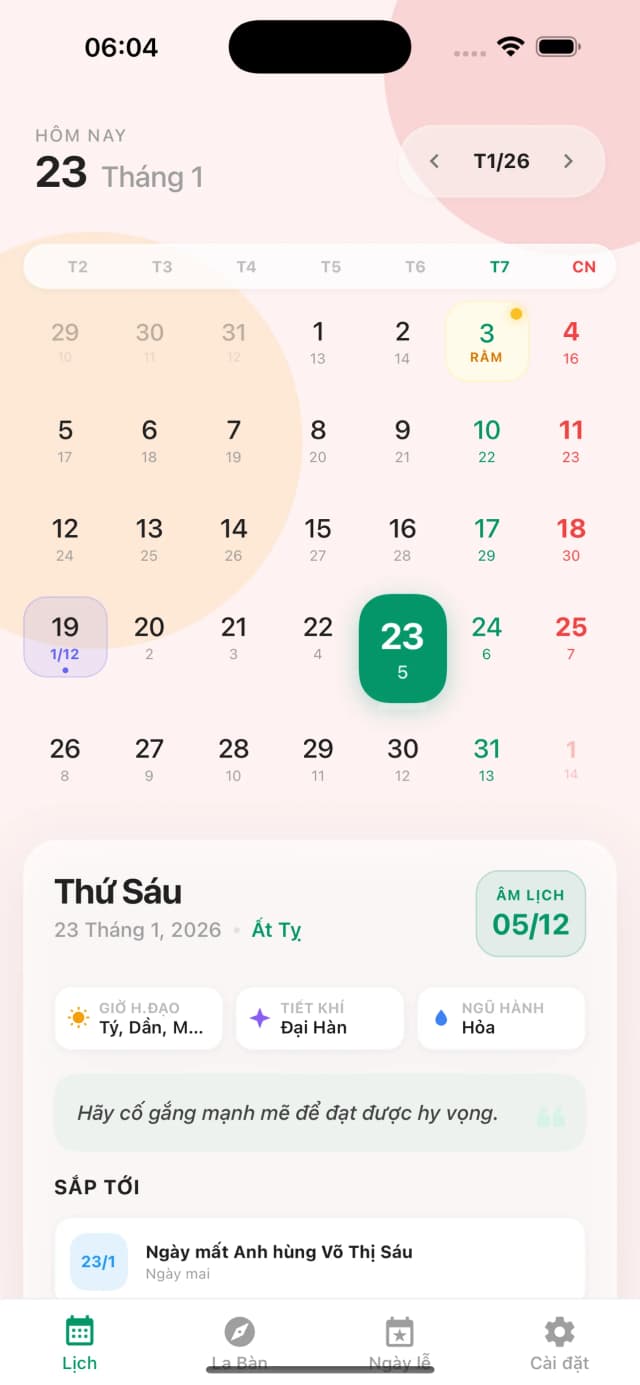Viewport: 640px width, 1385px height.
Task: Go to the previous month
Action: 435,161
